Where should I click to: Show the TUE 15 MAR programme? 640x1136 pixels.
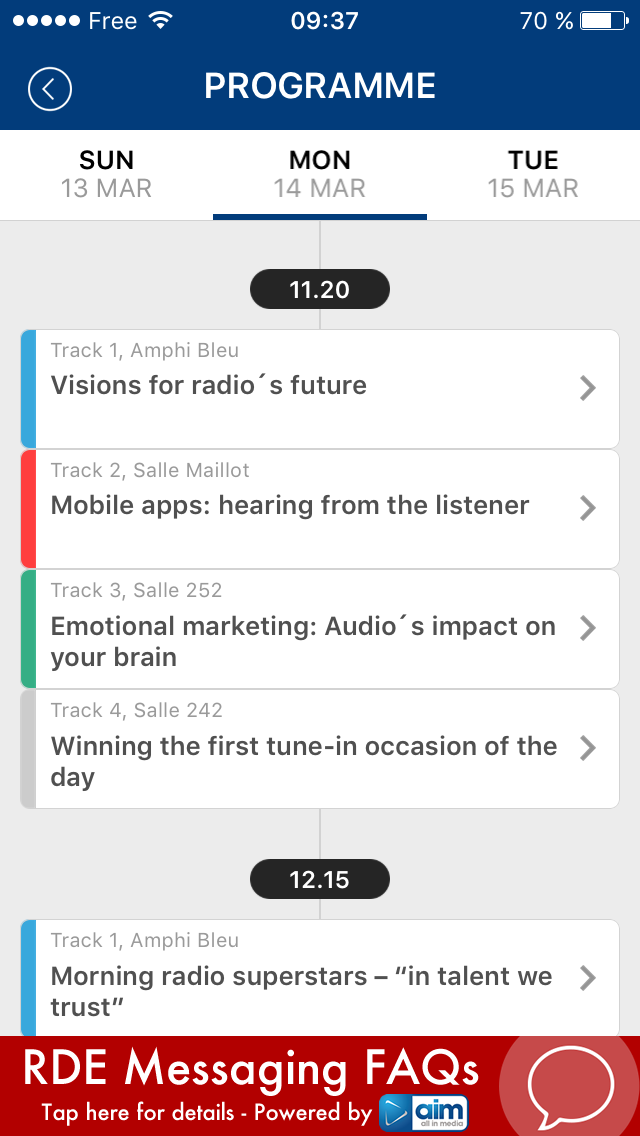coord(533,174)
